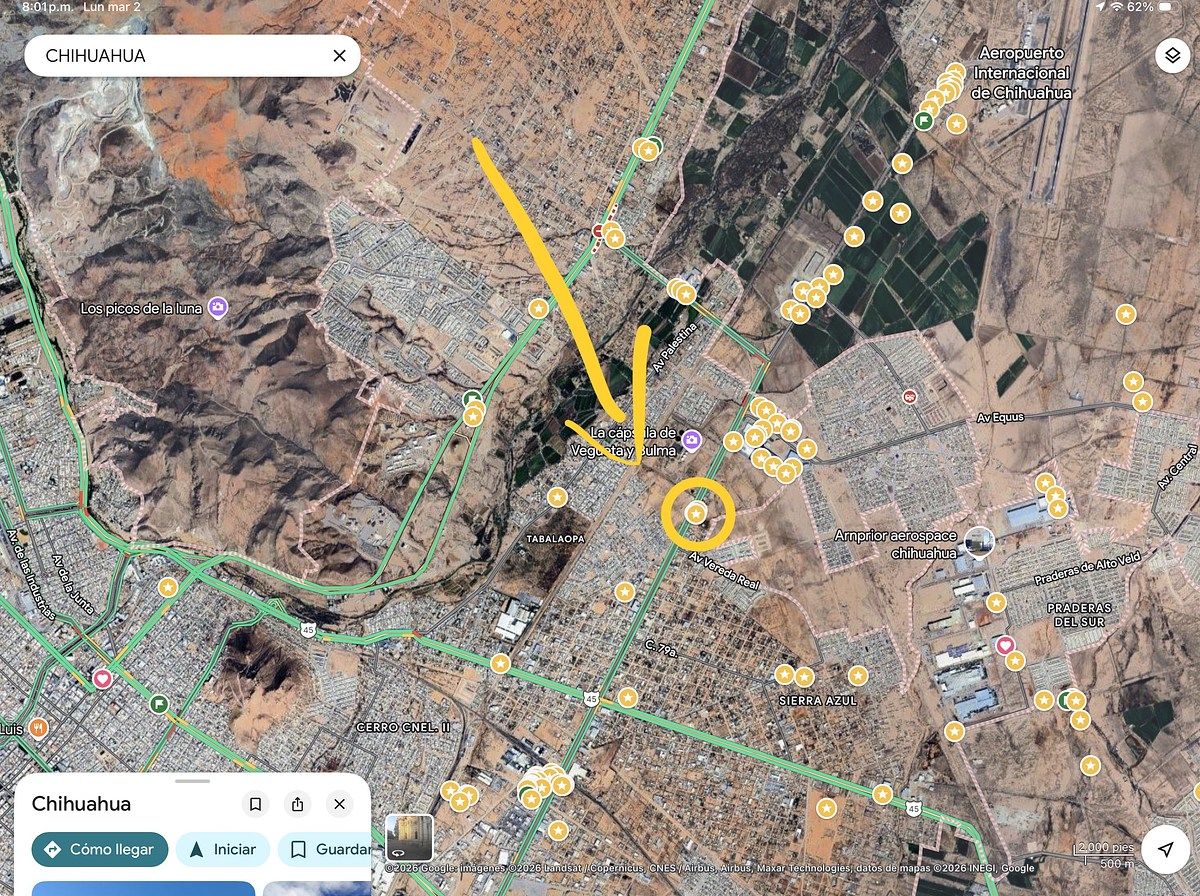Viewport: 1200px width, 896px height.
Task: Open the map layers selector
Action: click(x=1172, y=56)
